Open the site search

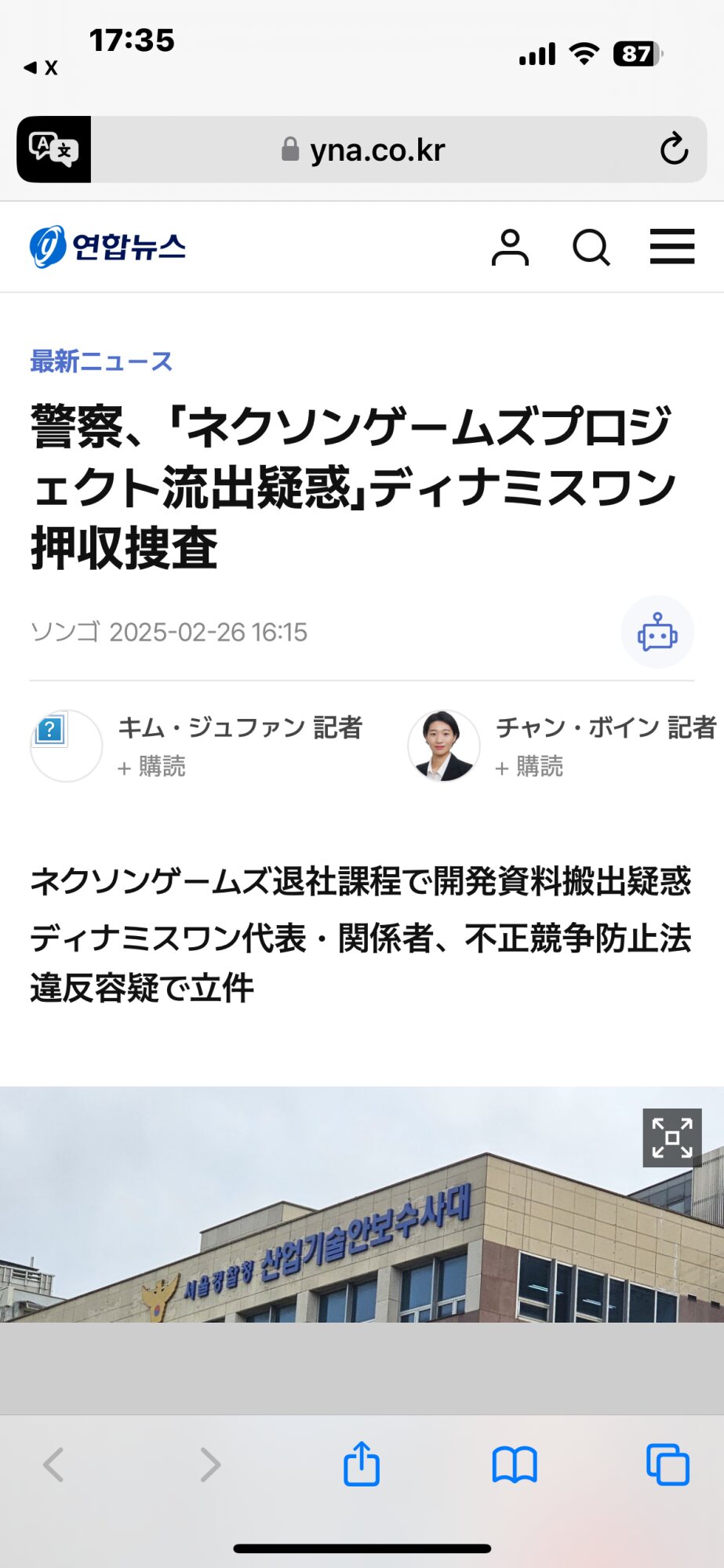pos(591,248)
